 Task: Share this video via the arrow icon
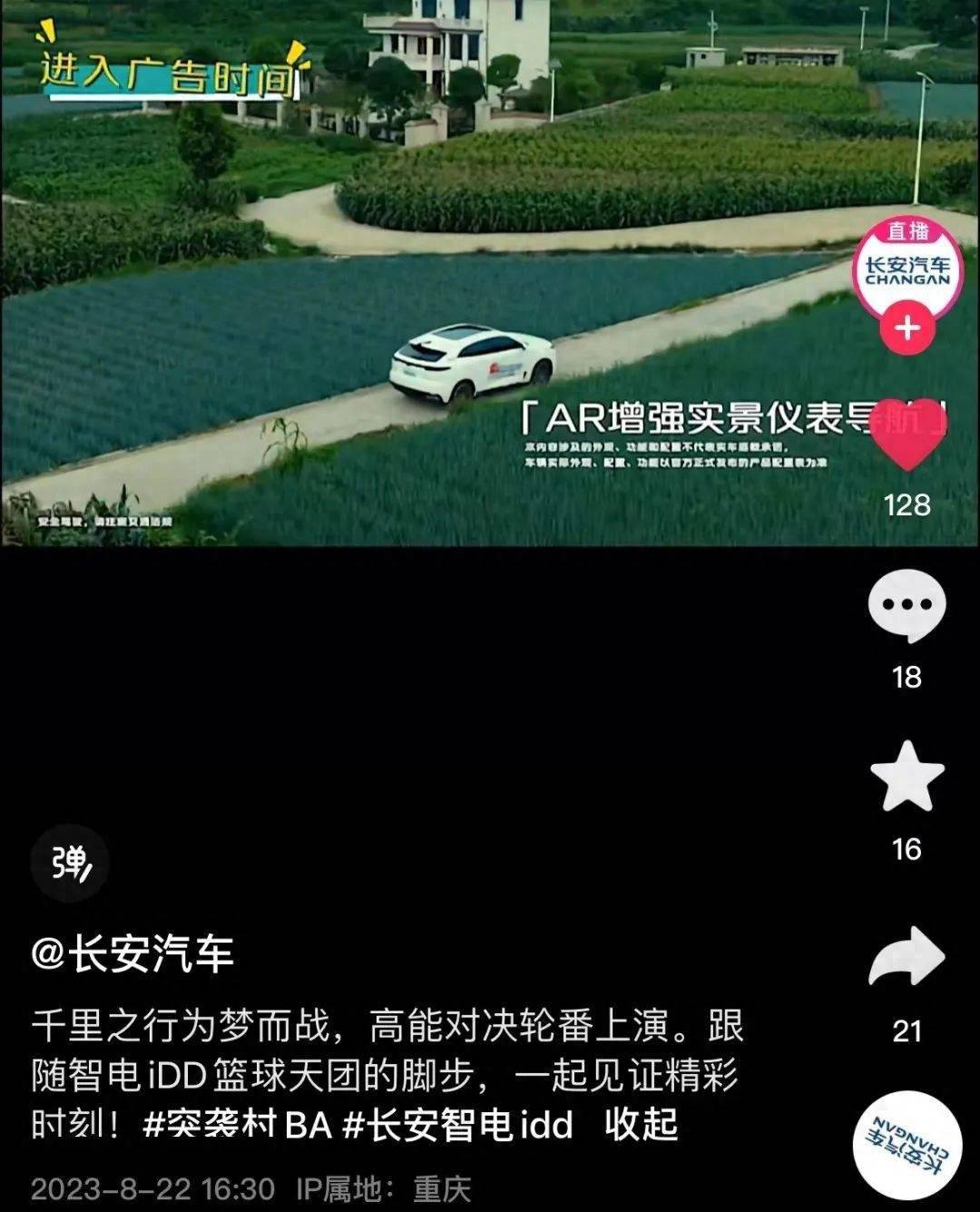pos(906,957)
